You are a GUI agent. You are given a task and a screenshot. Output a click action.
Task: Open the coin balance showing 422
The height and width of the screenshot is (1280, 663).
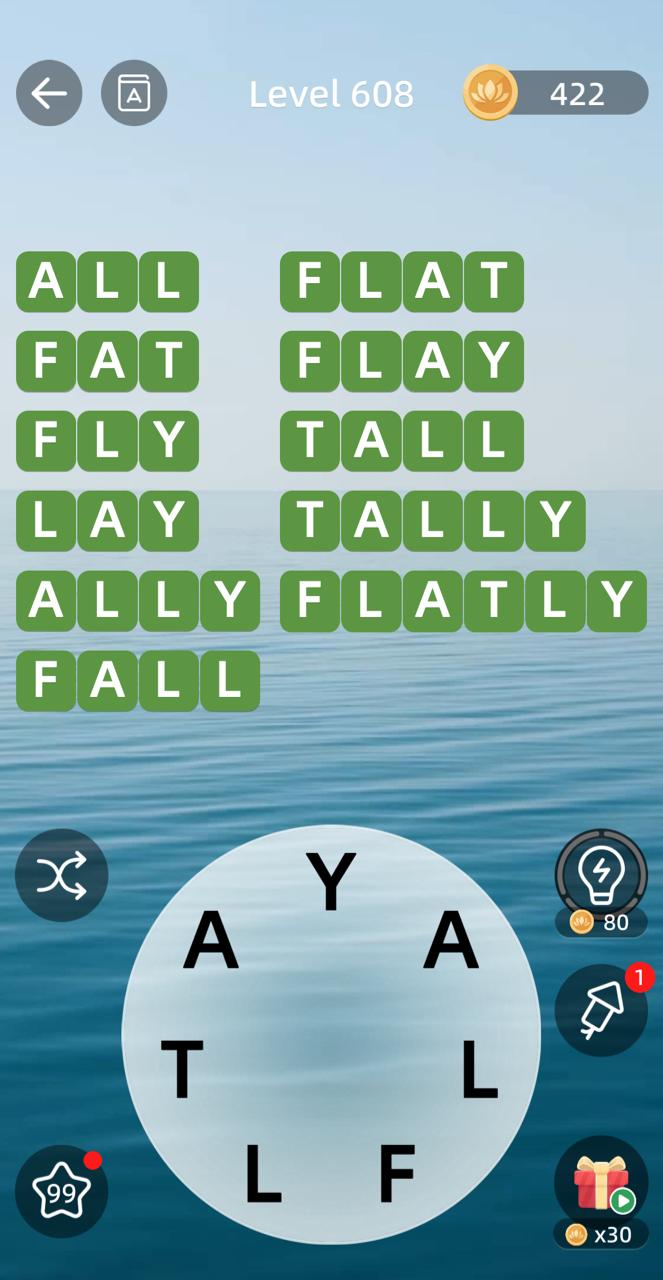click(556, 93)
